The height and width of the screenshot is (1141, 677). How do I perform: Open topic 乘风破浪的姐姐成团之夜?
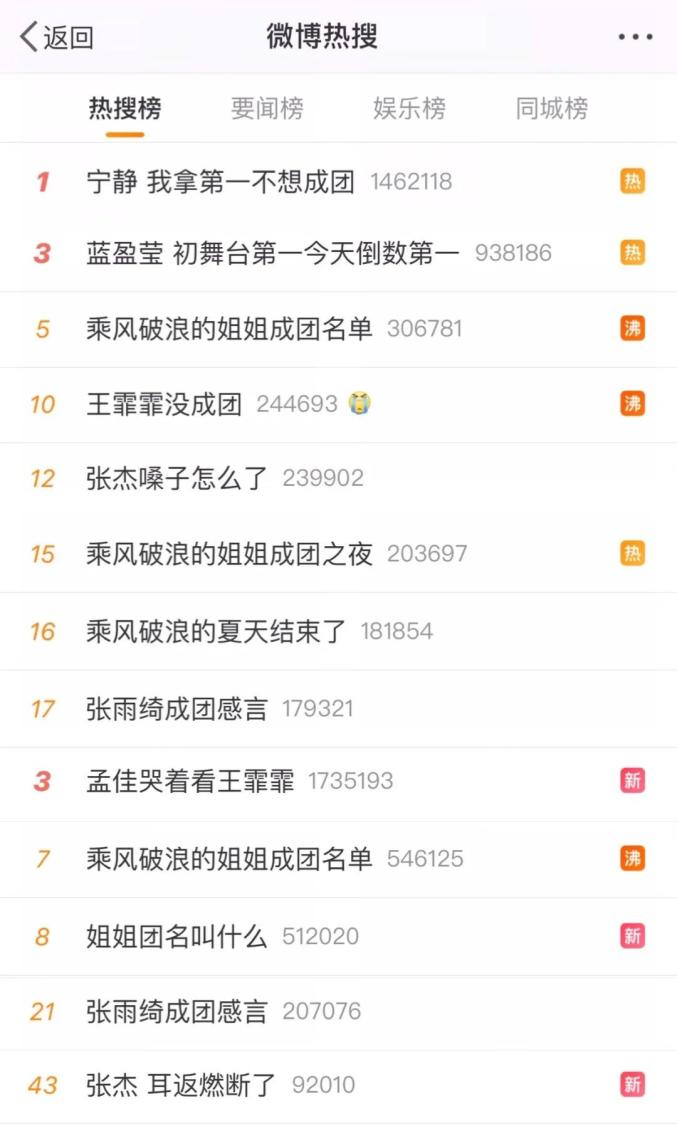click(229, 553)
